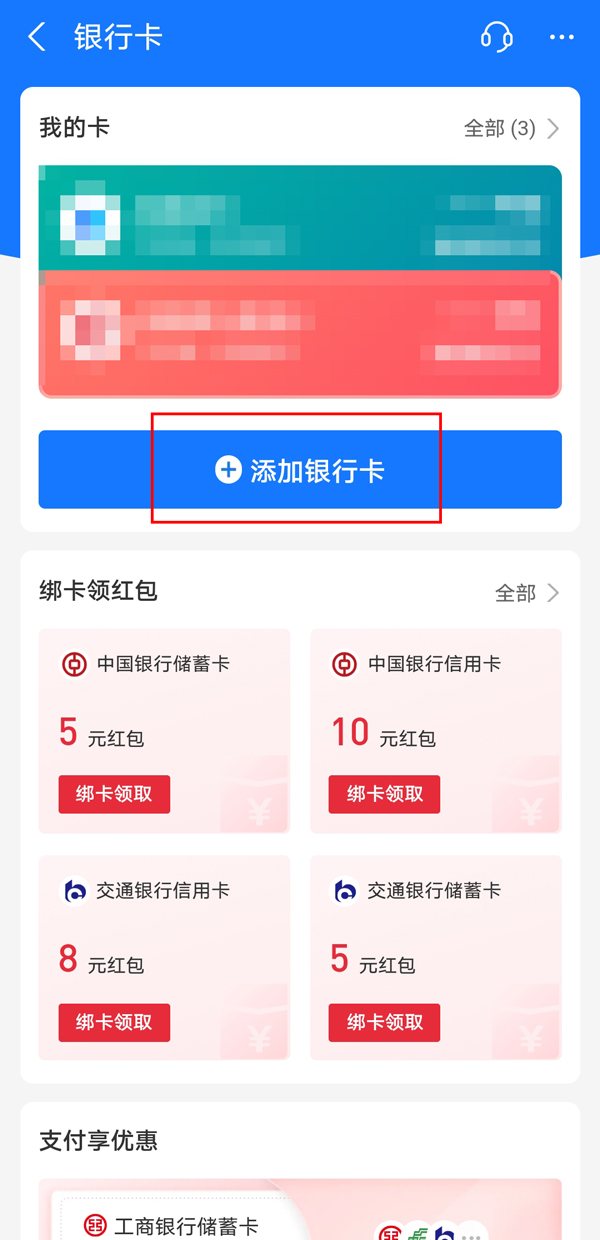The width and height of the screenshot is (600, 1240).
Task: Open the three-dot overflow menu
Action: (562, 38)
